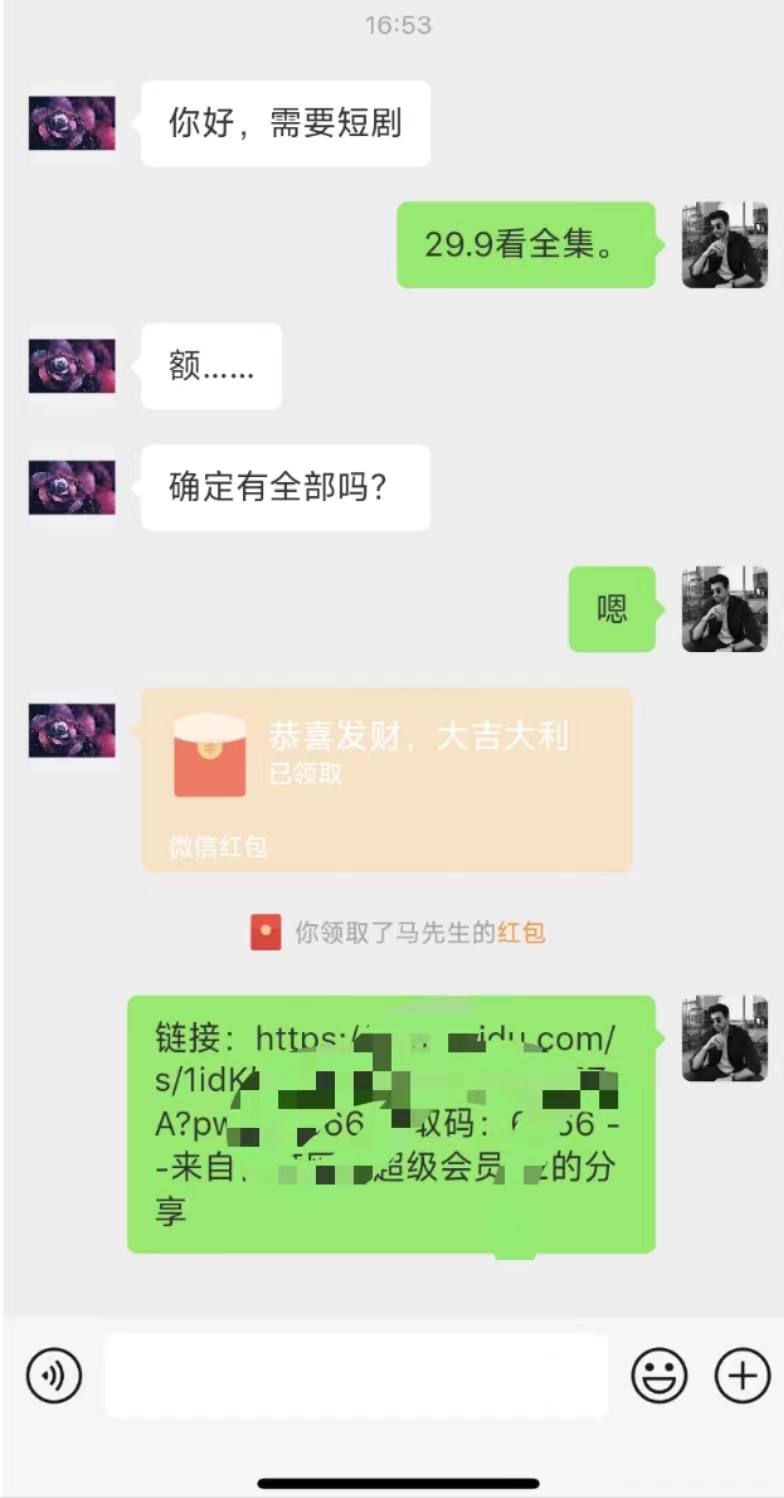Switch to voice input mode

[54, 1376]
